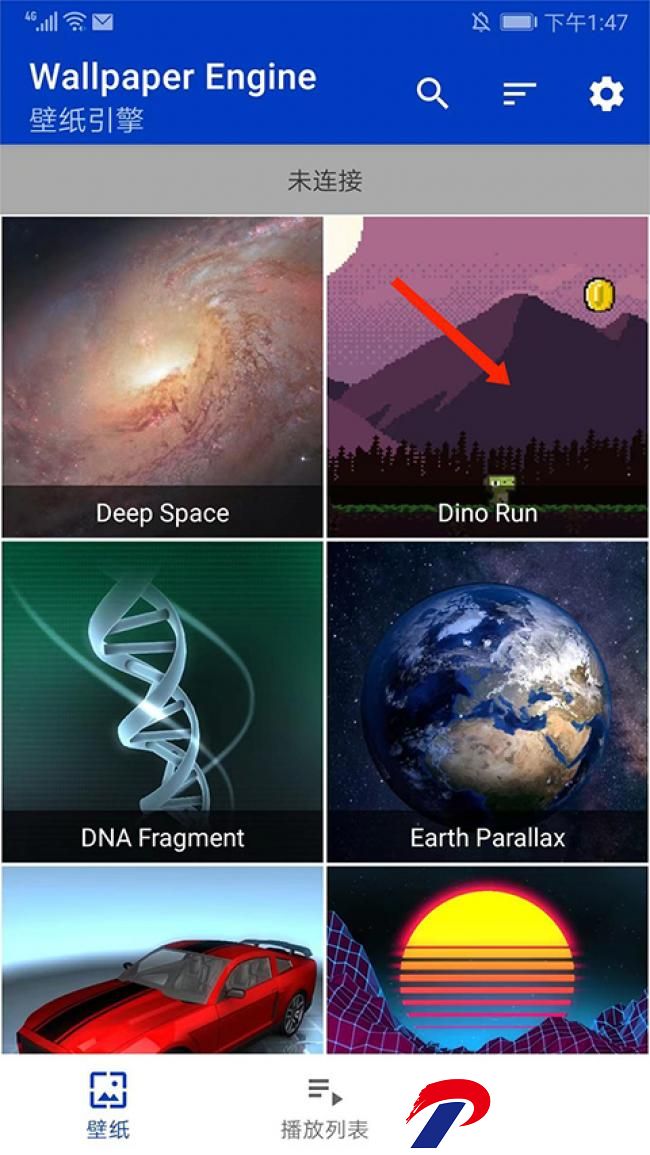This screenshot has height=1155, width=650.
Task: Choose the DNA Fragment wallpaper
Action: (x=163, y=702)
